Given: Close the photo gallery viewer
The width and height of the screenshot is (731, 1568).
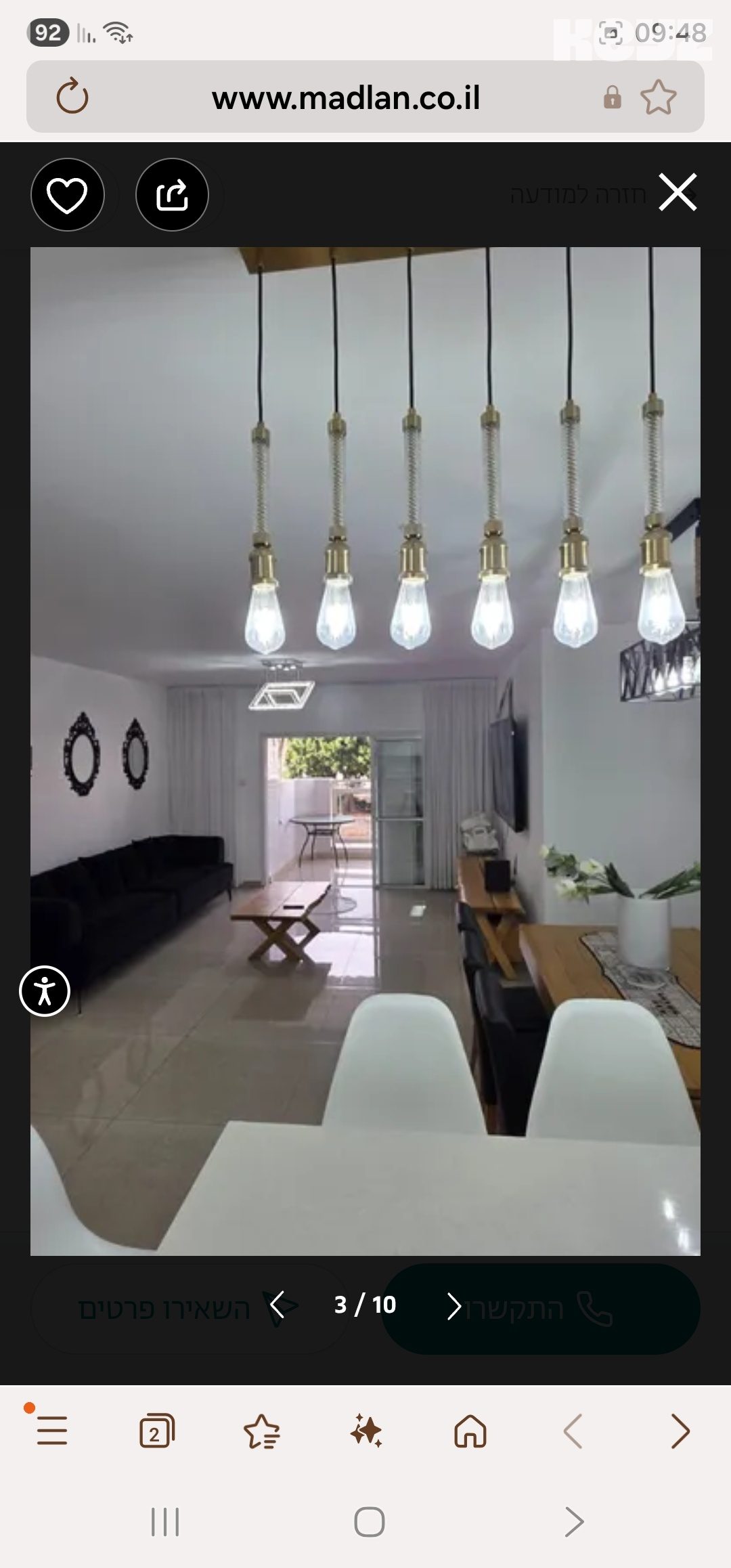Looking at the screenshot, I should [x=678, y=192].
